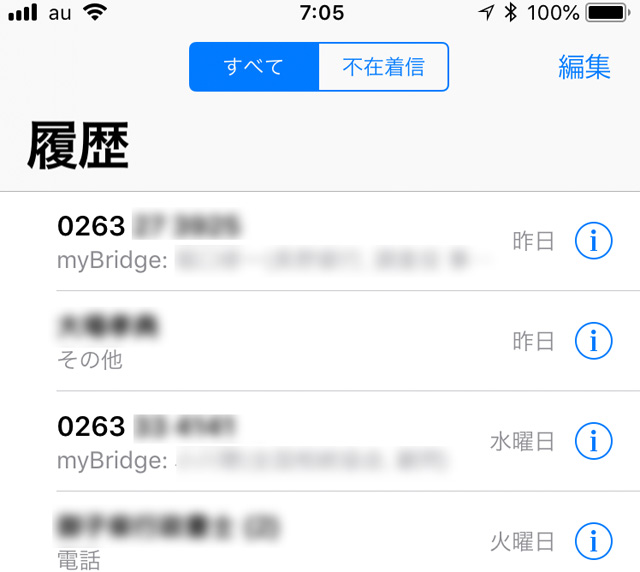Open info for the その他 call entry
640x572 pixels.
click(593, 341)
